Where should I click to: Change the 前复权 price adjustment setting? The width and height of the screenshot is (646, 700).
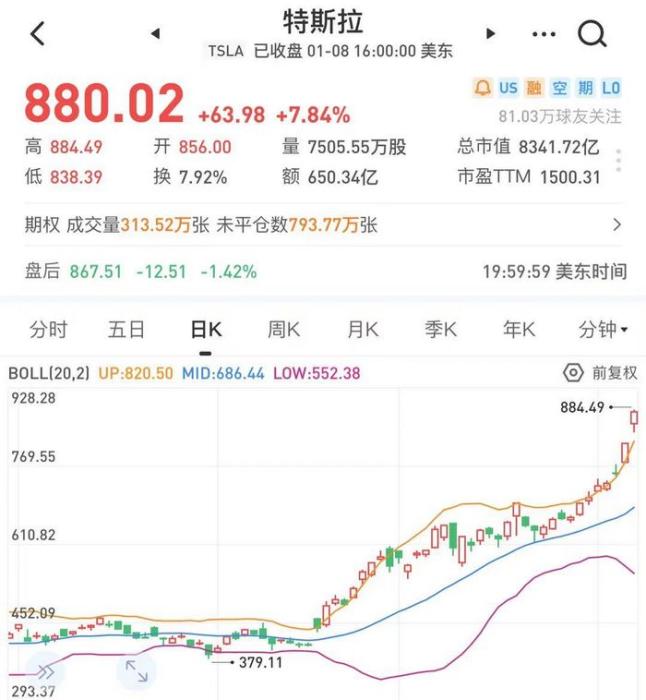click(601, 373)
